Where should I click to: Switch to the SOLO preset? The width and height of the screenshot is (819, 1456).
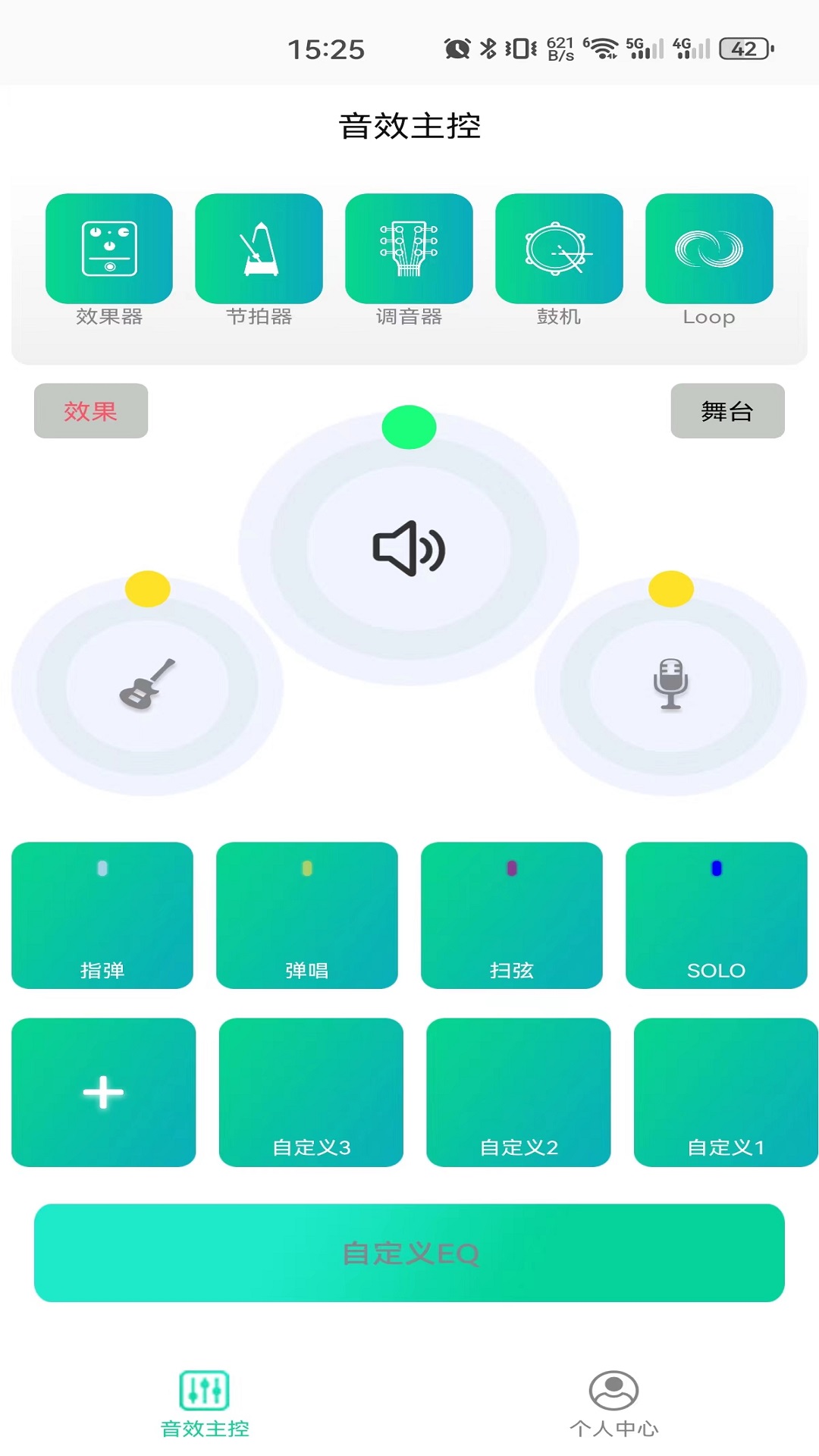coord(717,915)
